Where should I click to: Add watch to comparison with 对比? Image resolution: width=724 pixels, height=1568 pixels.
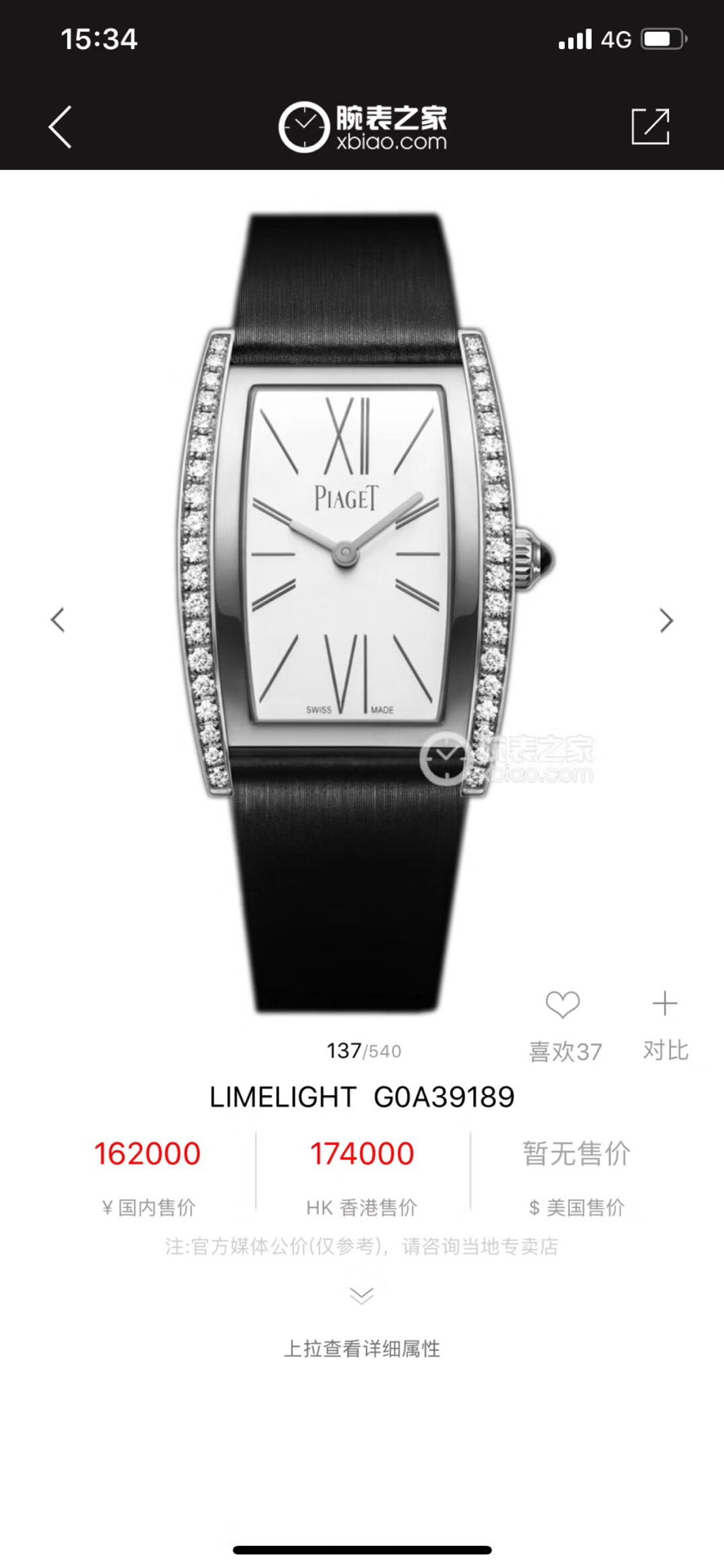point(665,1004)
